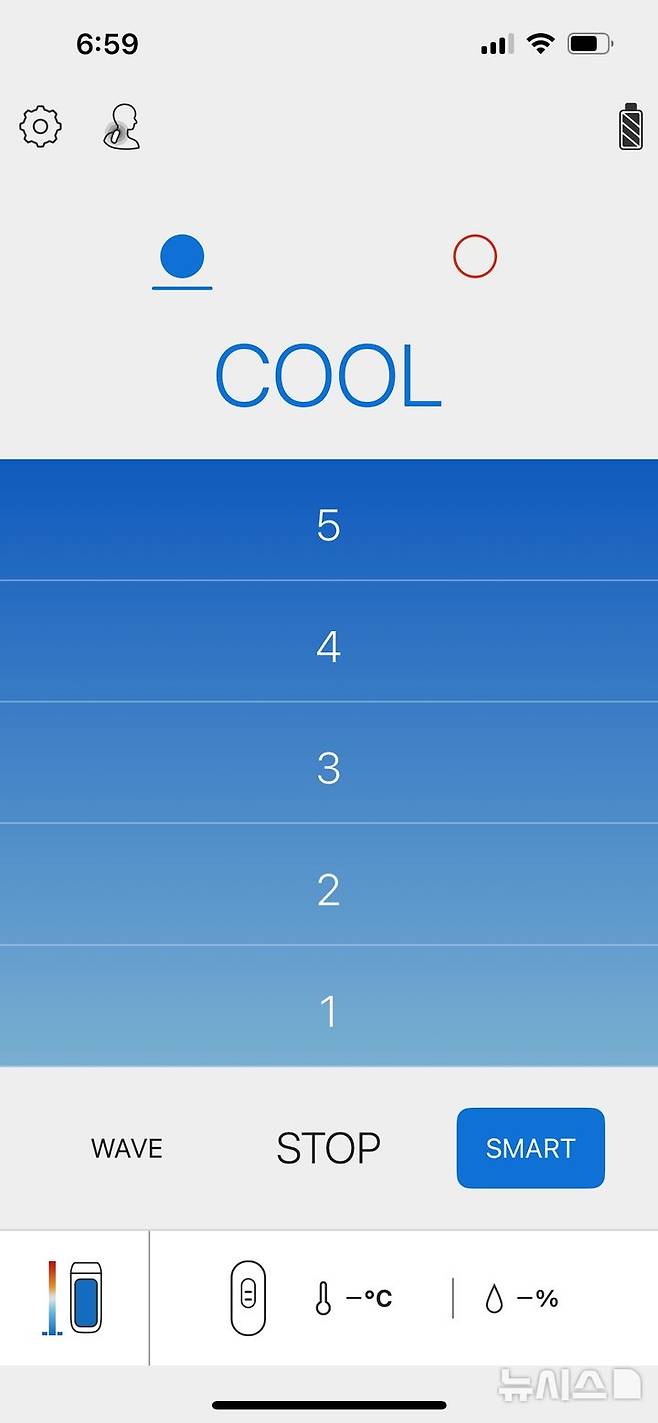Select cooling level 2
The width and height of the screenshot is (658, 1423).
[329, 887]
